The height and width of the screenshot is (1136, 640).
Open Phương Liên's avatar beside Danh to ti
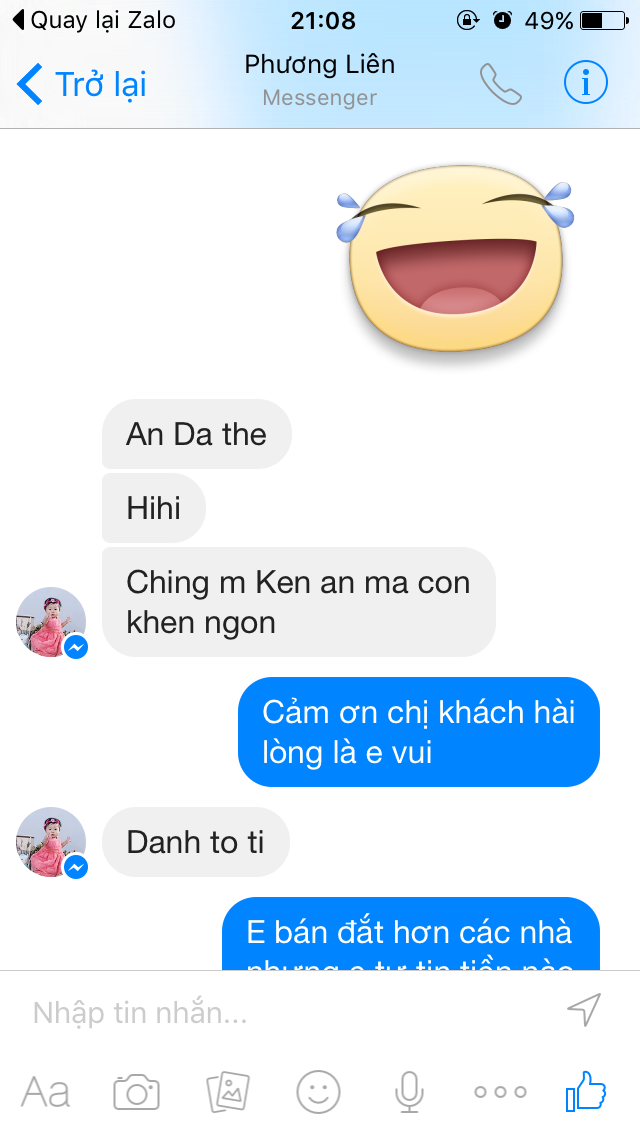pyautogui.click(x=50, y=841)
